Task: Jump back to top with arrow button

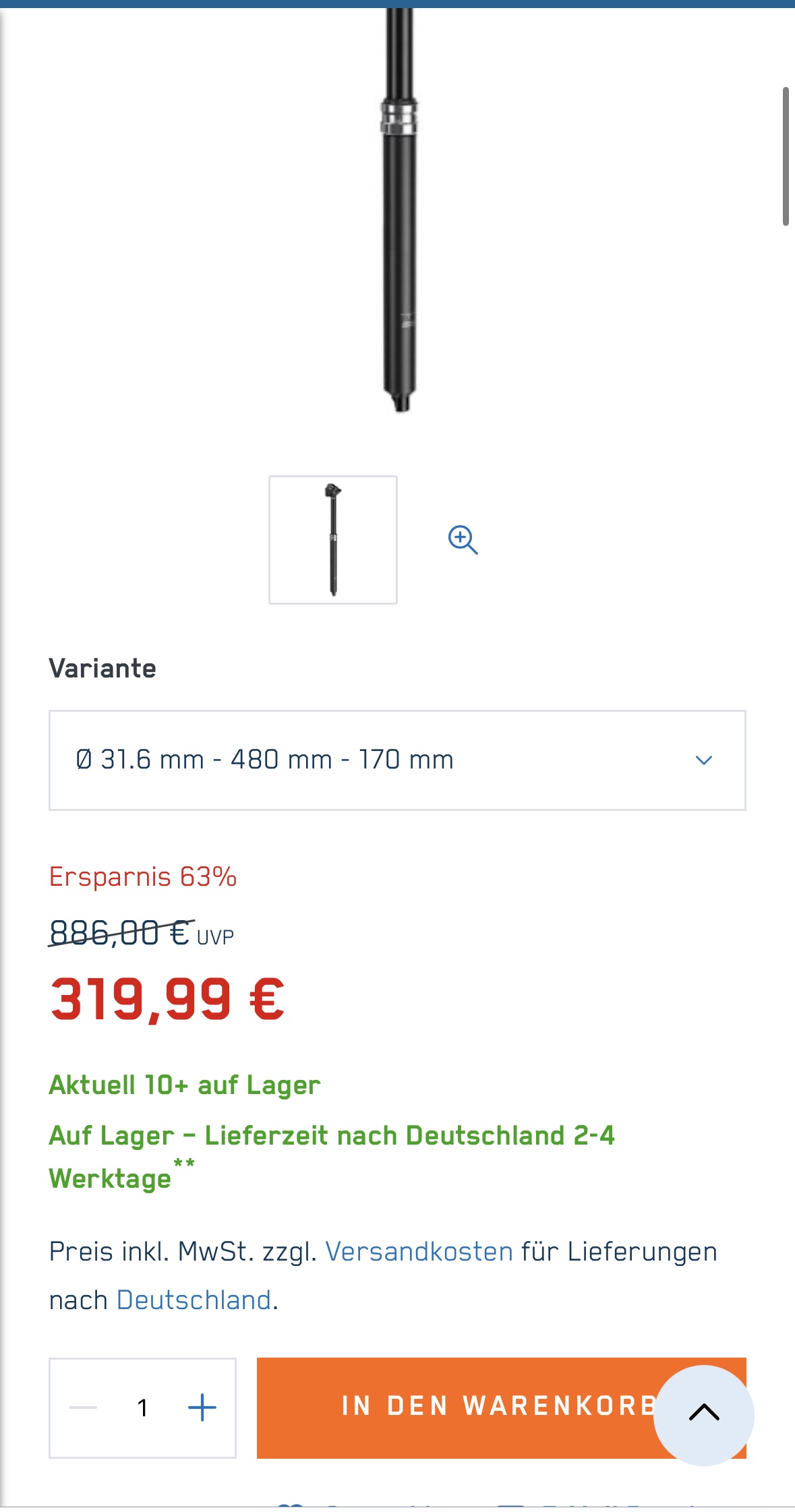Action: 703,1414
